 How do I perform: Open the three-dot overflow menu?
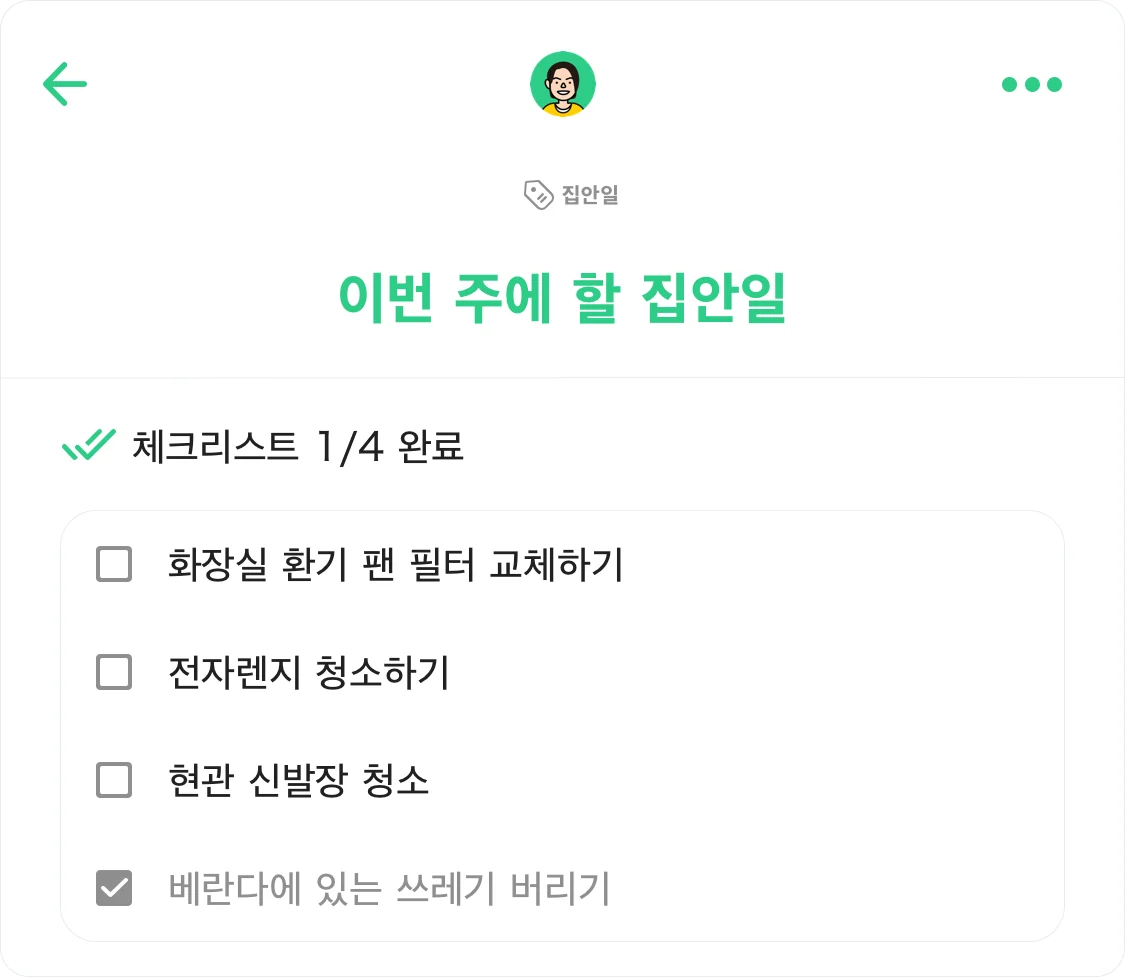click(1032, 85)
